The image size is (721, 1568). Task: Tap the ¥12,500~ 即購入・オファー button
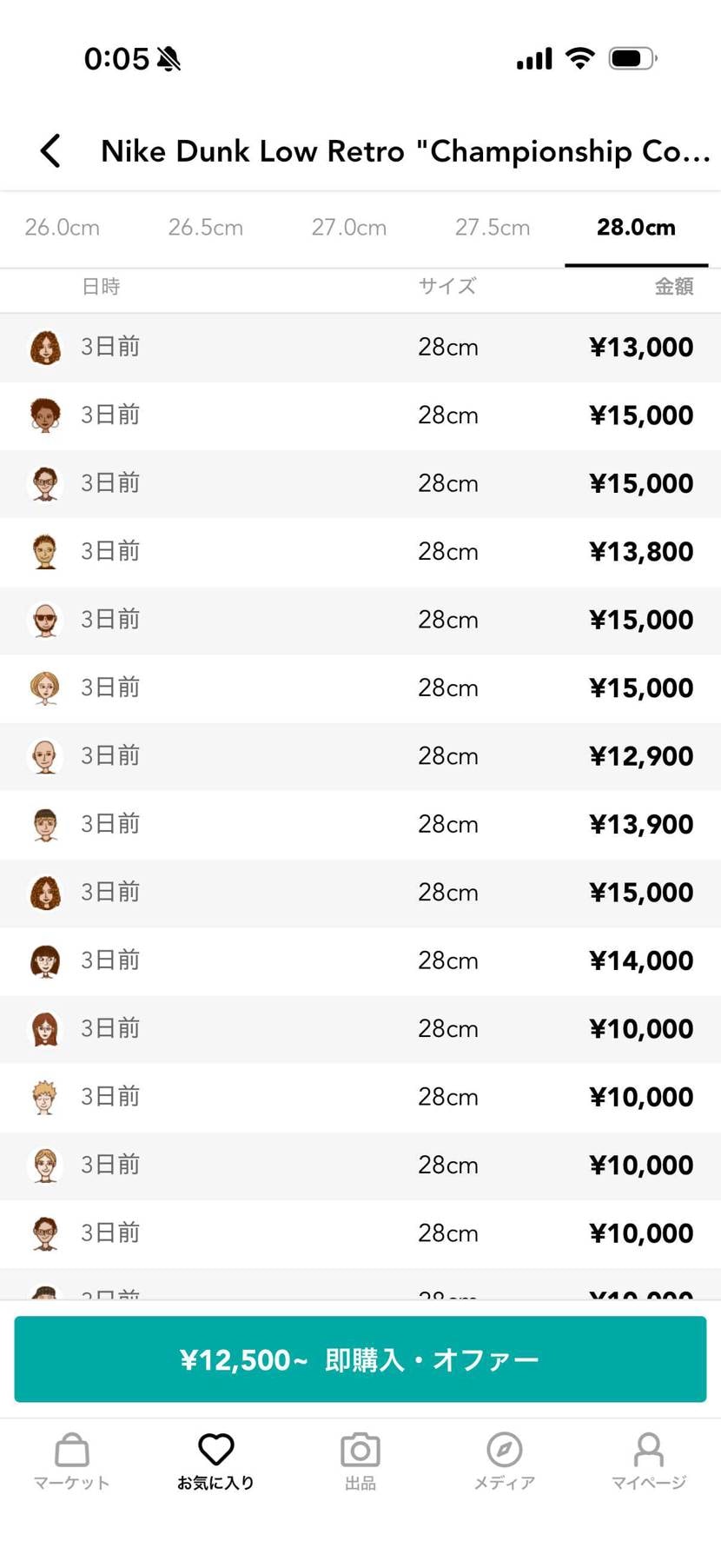pos(360,1359)
